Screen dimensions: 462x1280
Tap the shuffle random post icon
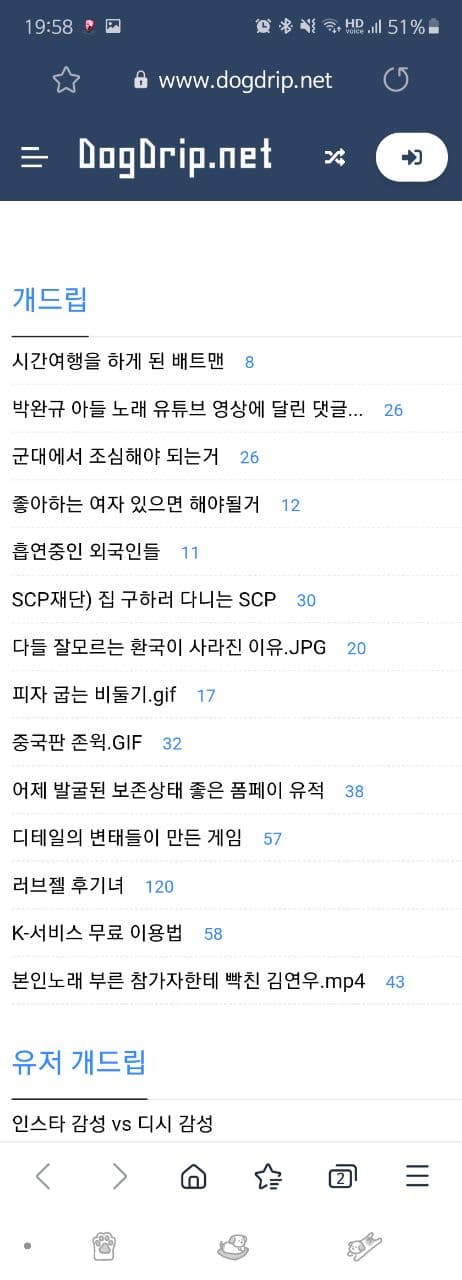pyautogui.click(x=334, y=157)
